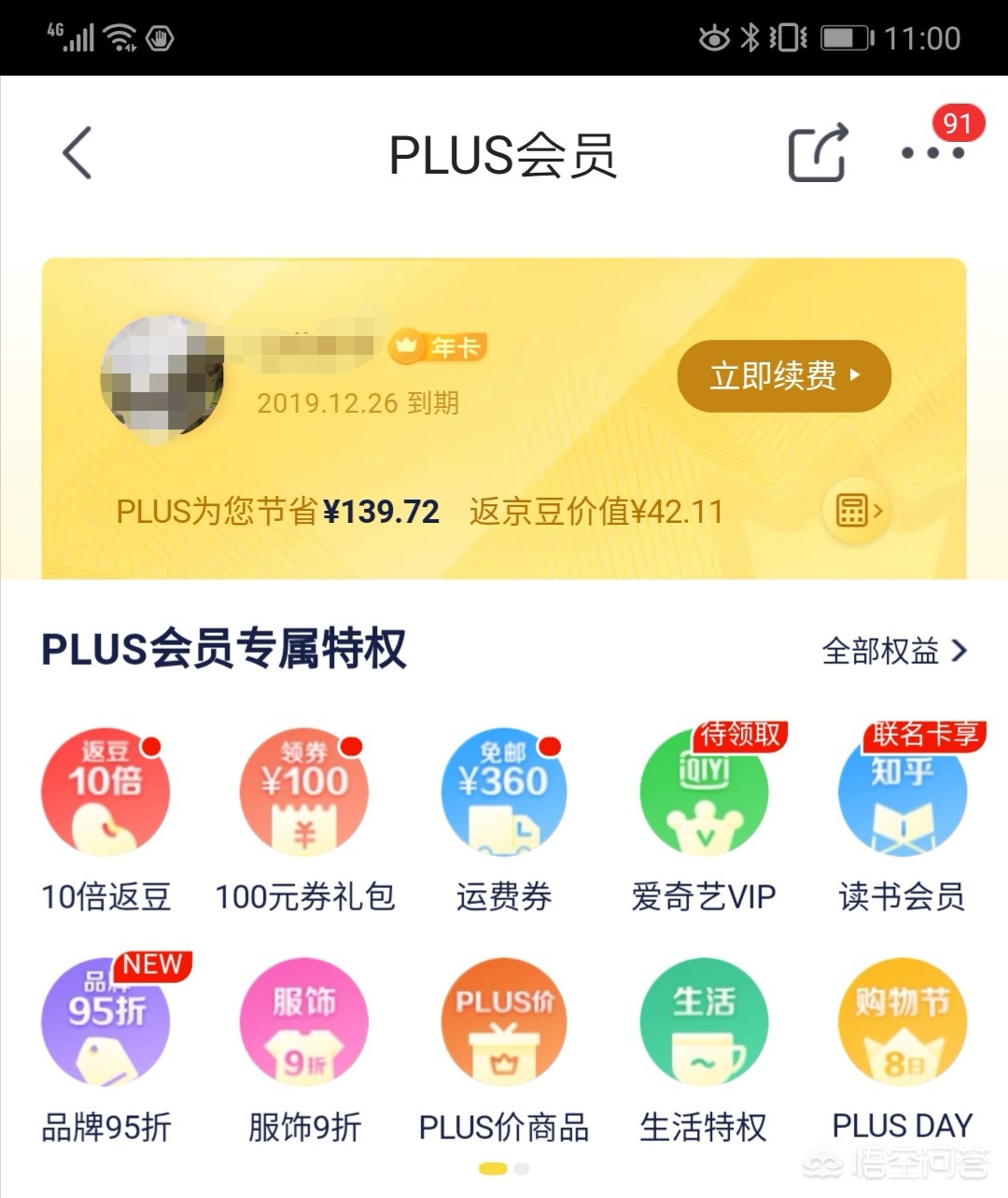Tap 立即续费 to renew membership
Image resolution: width=1008 pixels, height=1198 pixels.
click(784, 376)
